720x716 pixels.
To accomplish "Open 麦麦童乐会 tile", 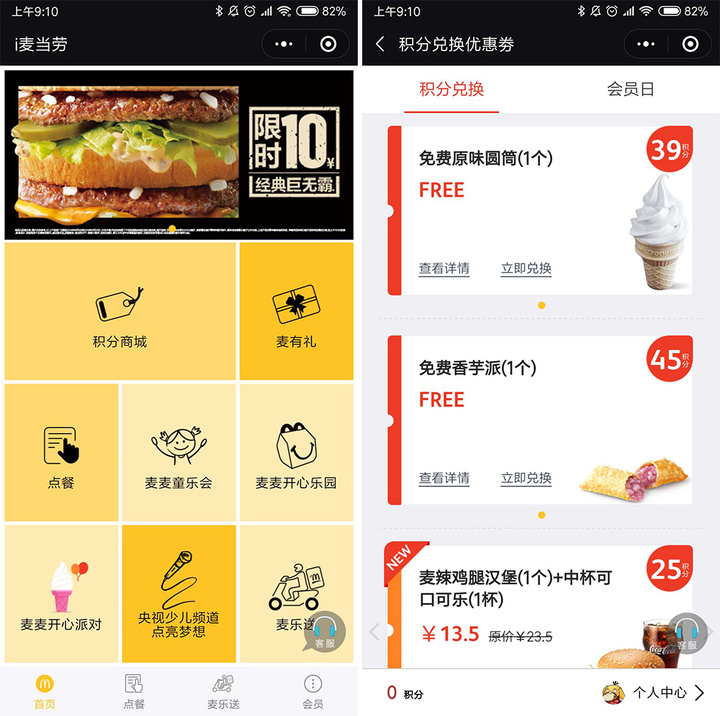I will pos(178,453).
